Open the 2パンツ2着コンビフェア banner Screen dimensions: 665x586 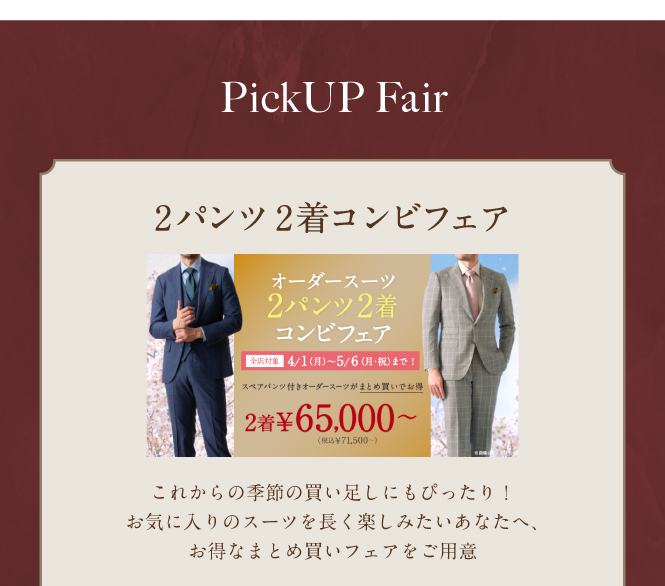point(332,355)
